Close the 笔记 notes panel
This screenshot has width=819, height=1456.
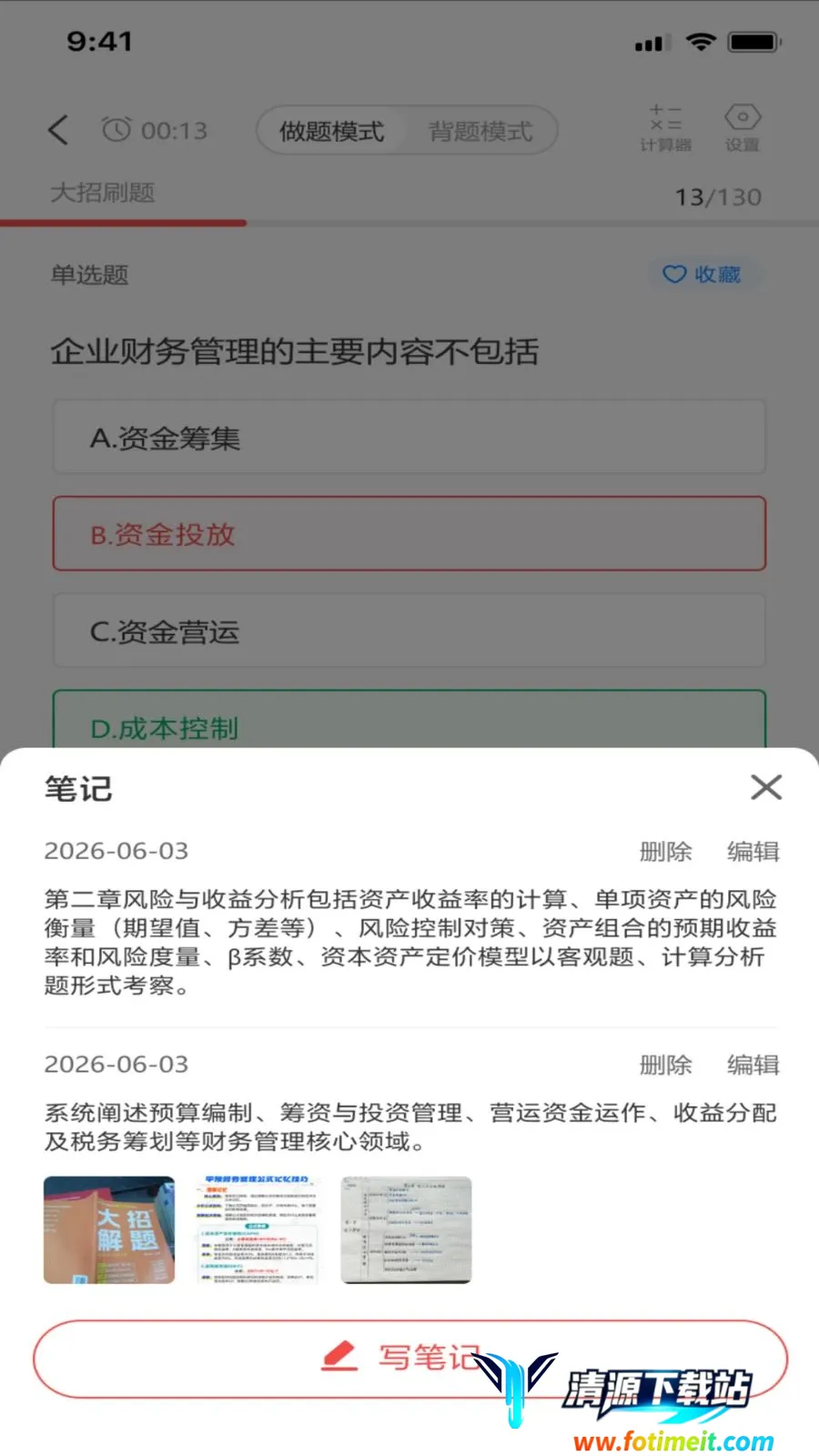(x=766, y=787)
